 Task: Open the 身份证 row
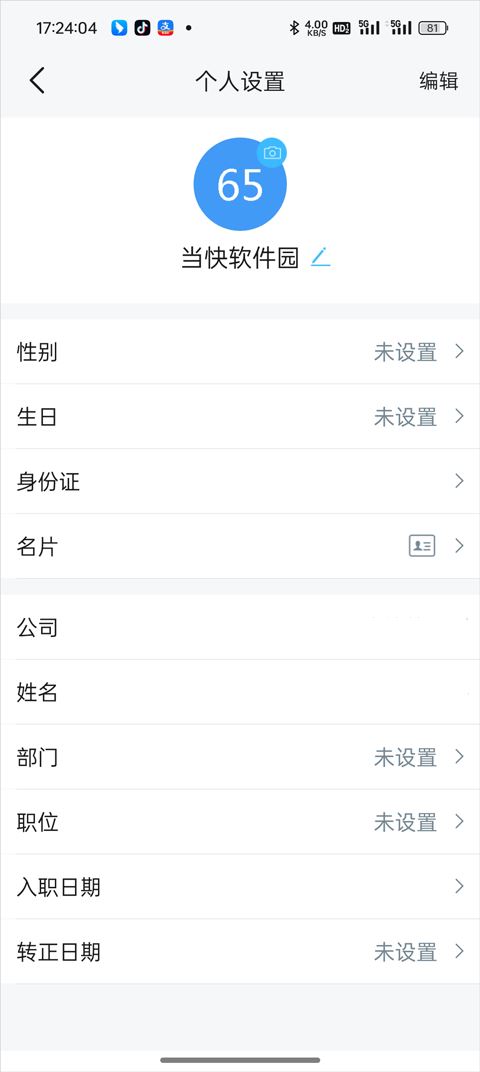coord(240,481)
